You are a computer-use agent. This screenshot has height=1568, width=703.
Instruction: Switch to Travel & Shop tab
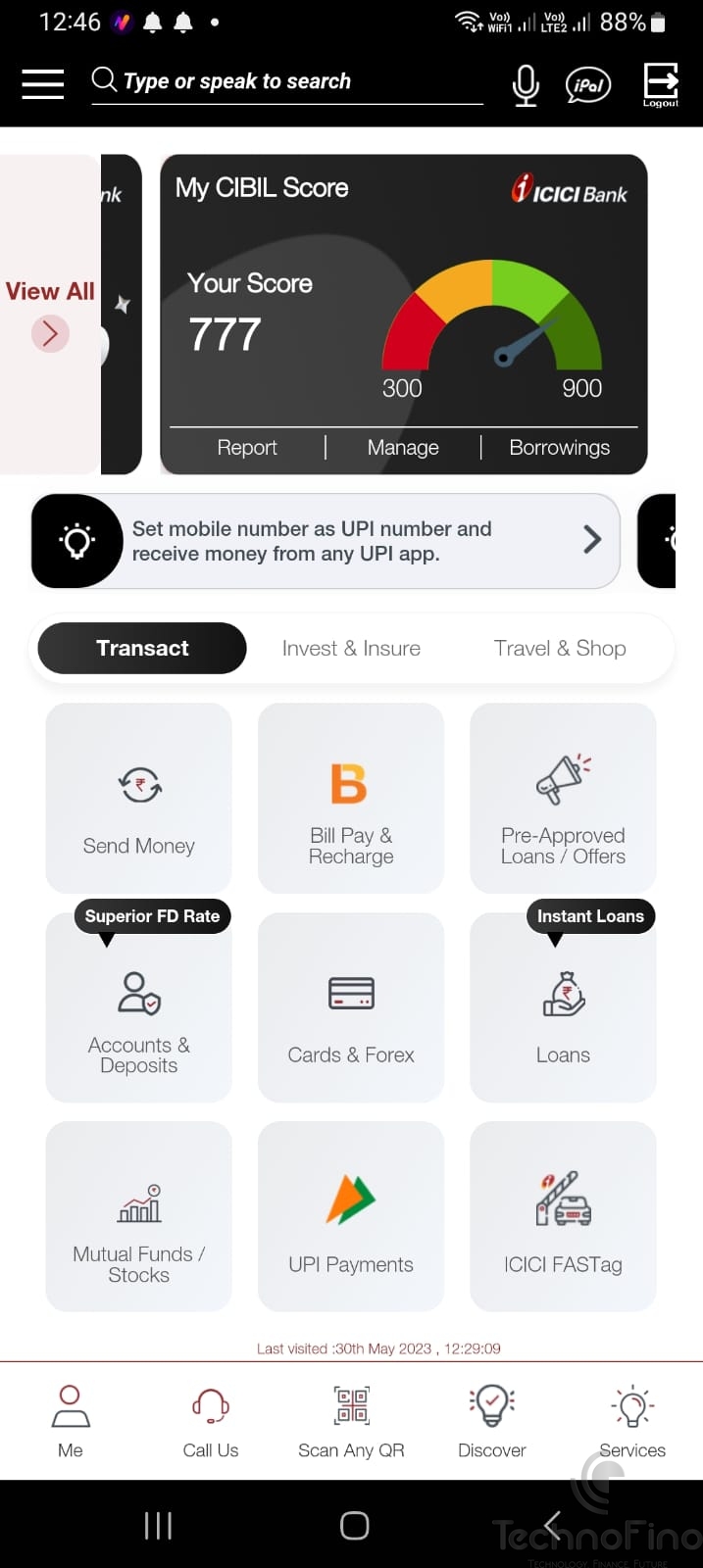coord(560,648)
